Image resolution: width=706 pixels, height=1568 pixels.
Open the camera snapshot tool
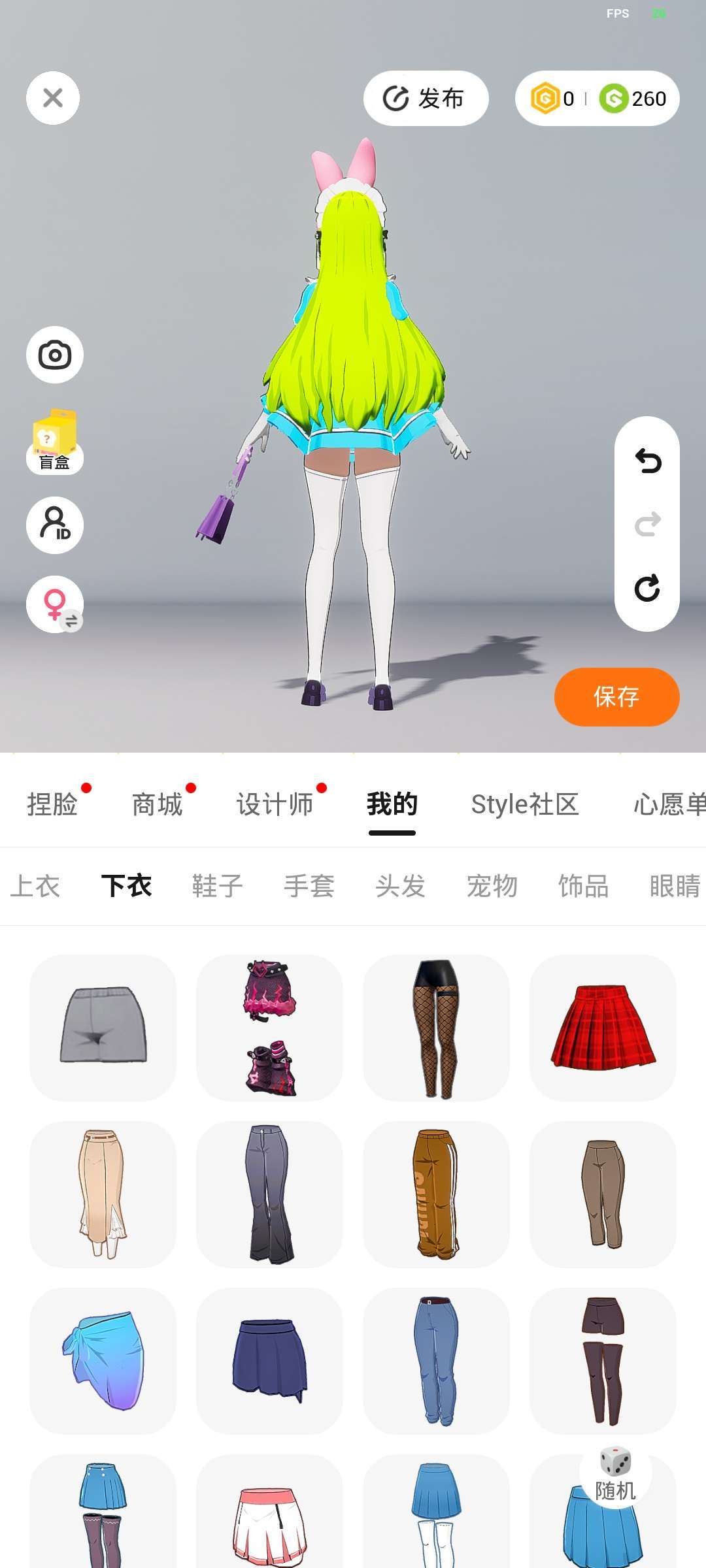tap(55, 355)
